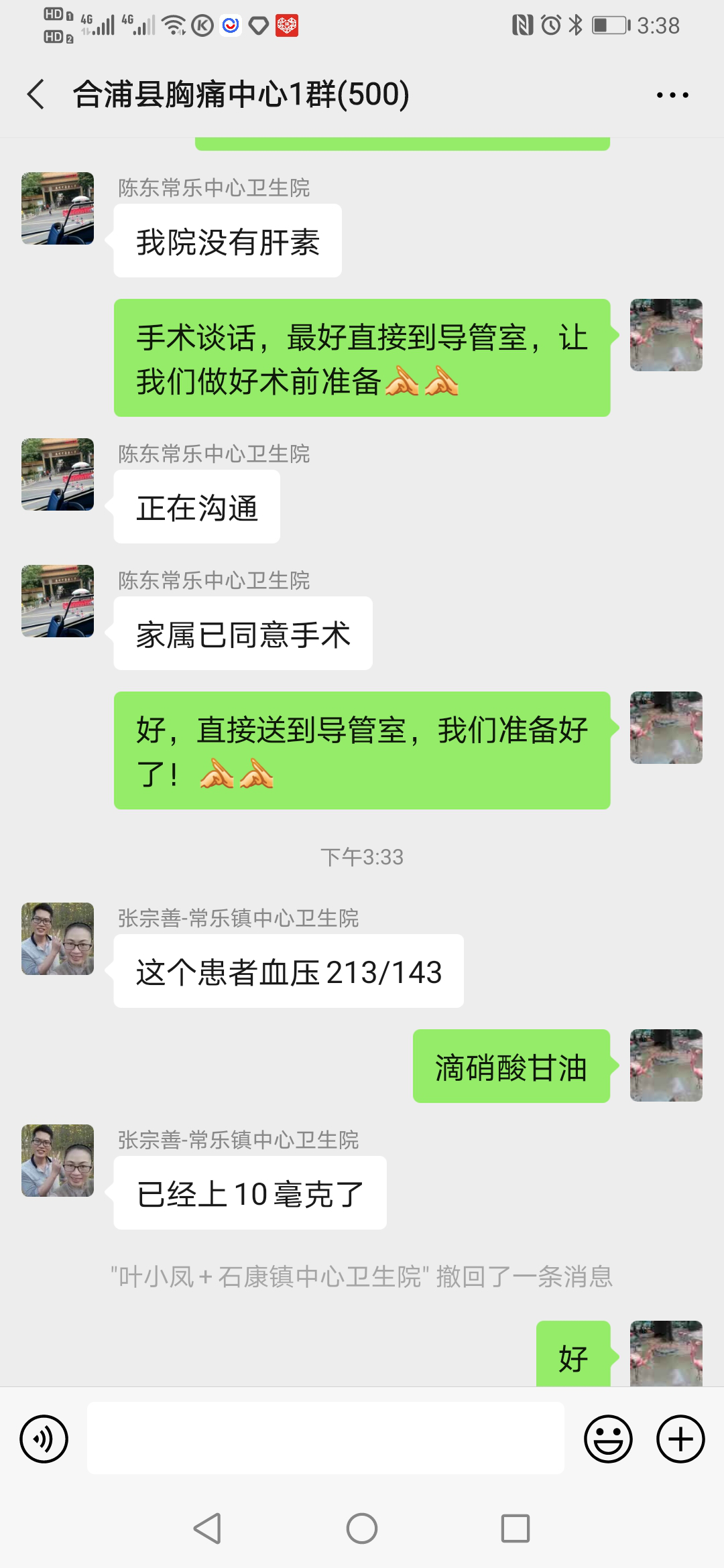Tap the message text field
Viewport: 724px width, 1568px height.
[325, 1438]
